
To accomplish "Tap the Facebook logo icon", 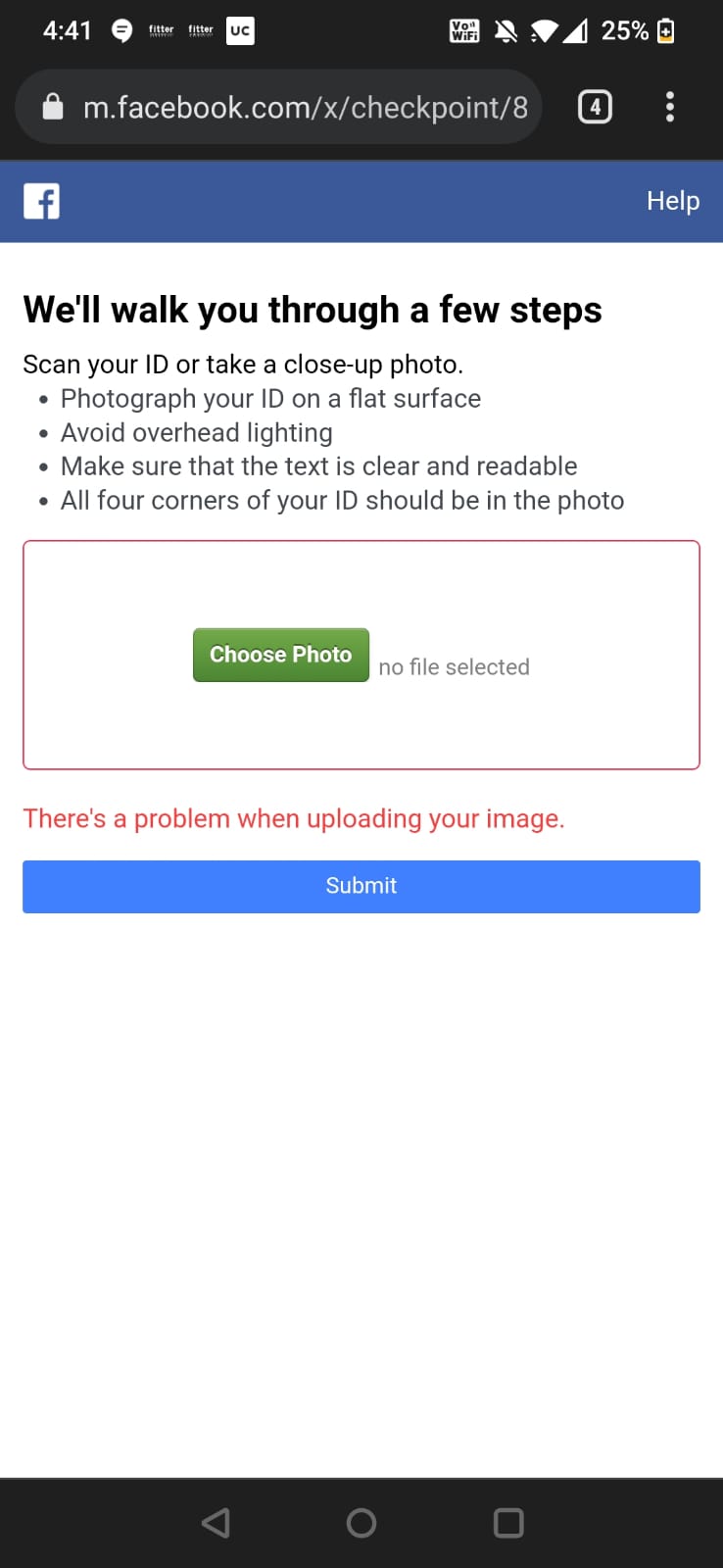I will tap(41, 201).
